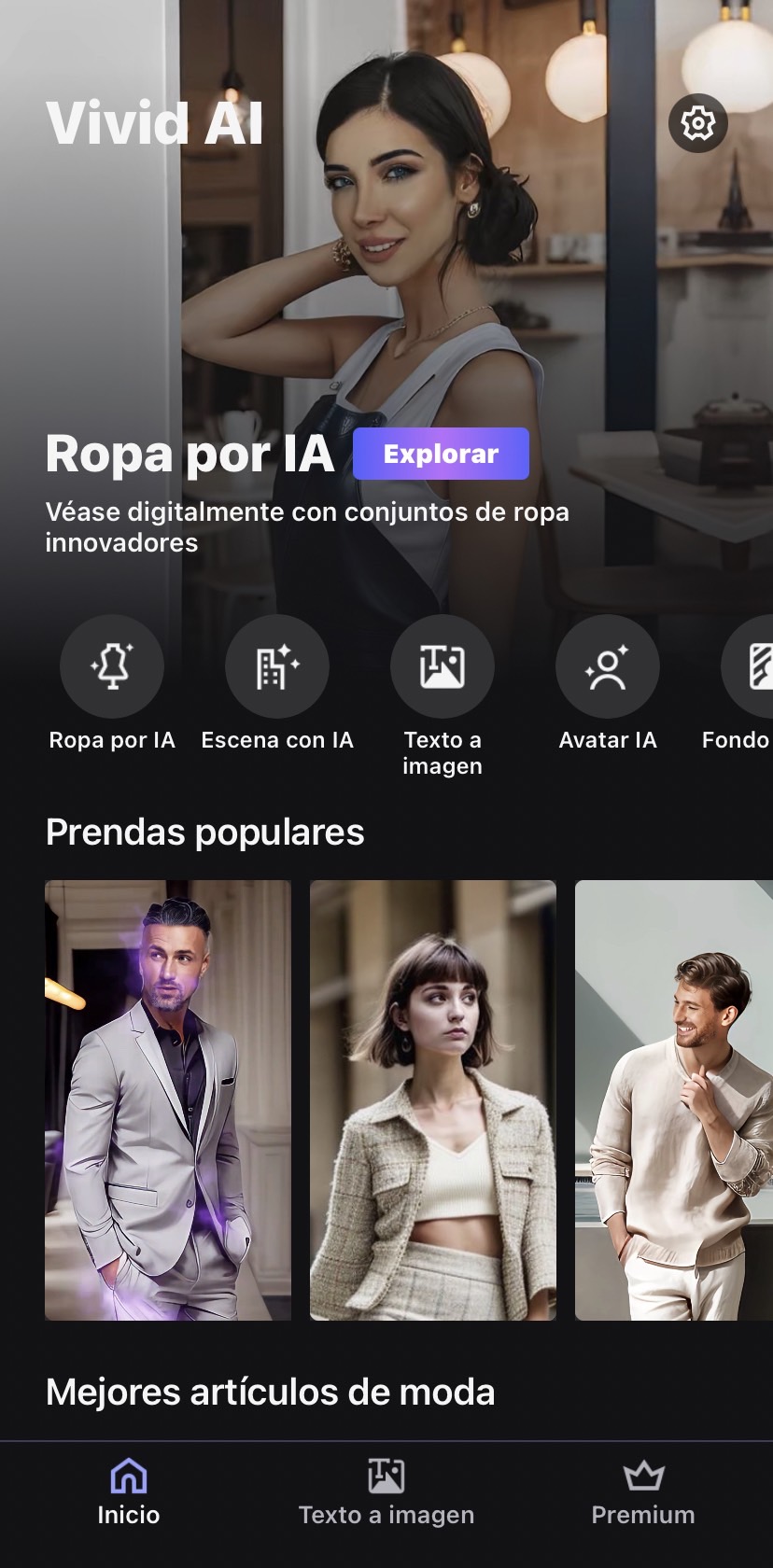The width and height of the screenshot is (773, 1568).
Task: Select the beige sweater outfit card
Action: (674, 1099)
